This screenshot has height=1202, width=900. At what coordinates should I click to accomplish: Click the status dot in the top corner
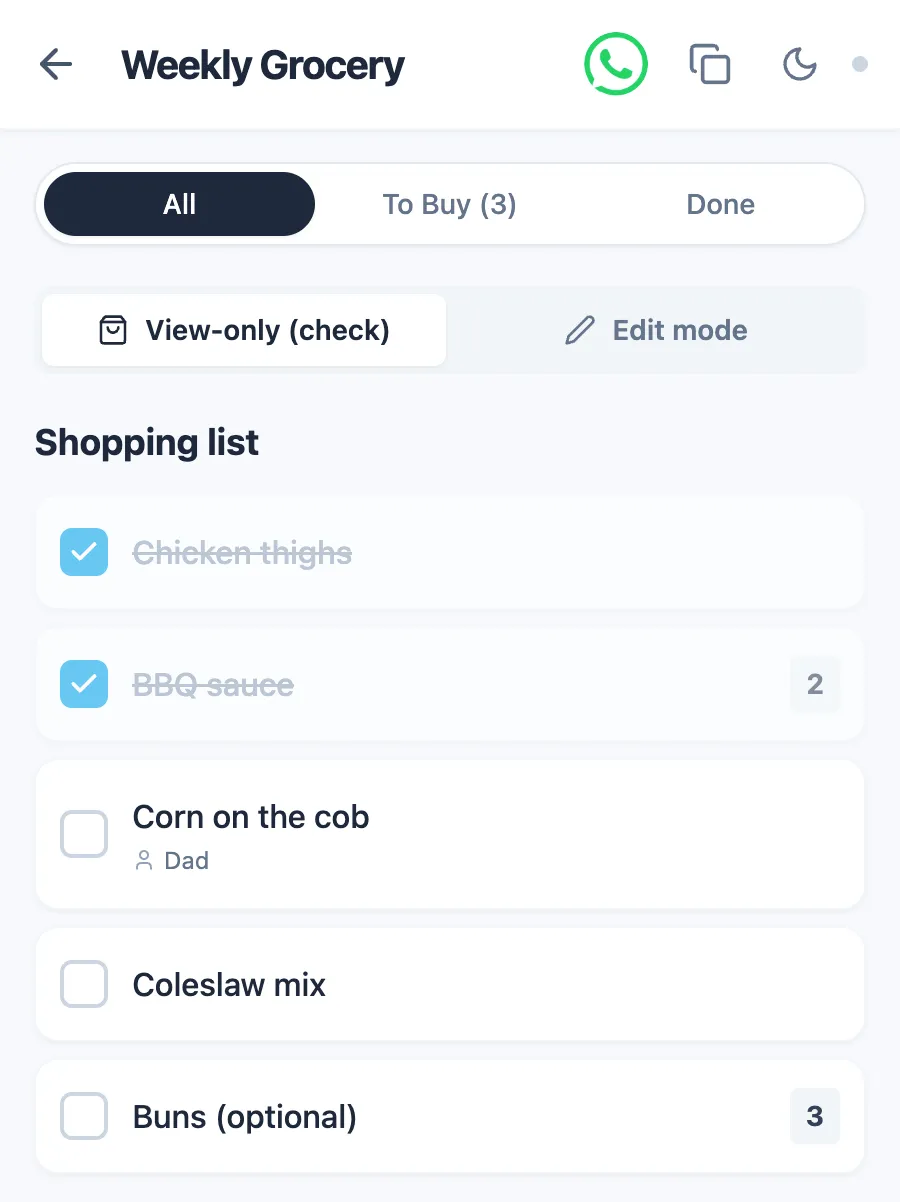860,63
